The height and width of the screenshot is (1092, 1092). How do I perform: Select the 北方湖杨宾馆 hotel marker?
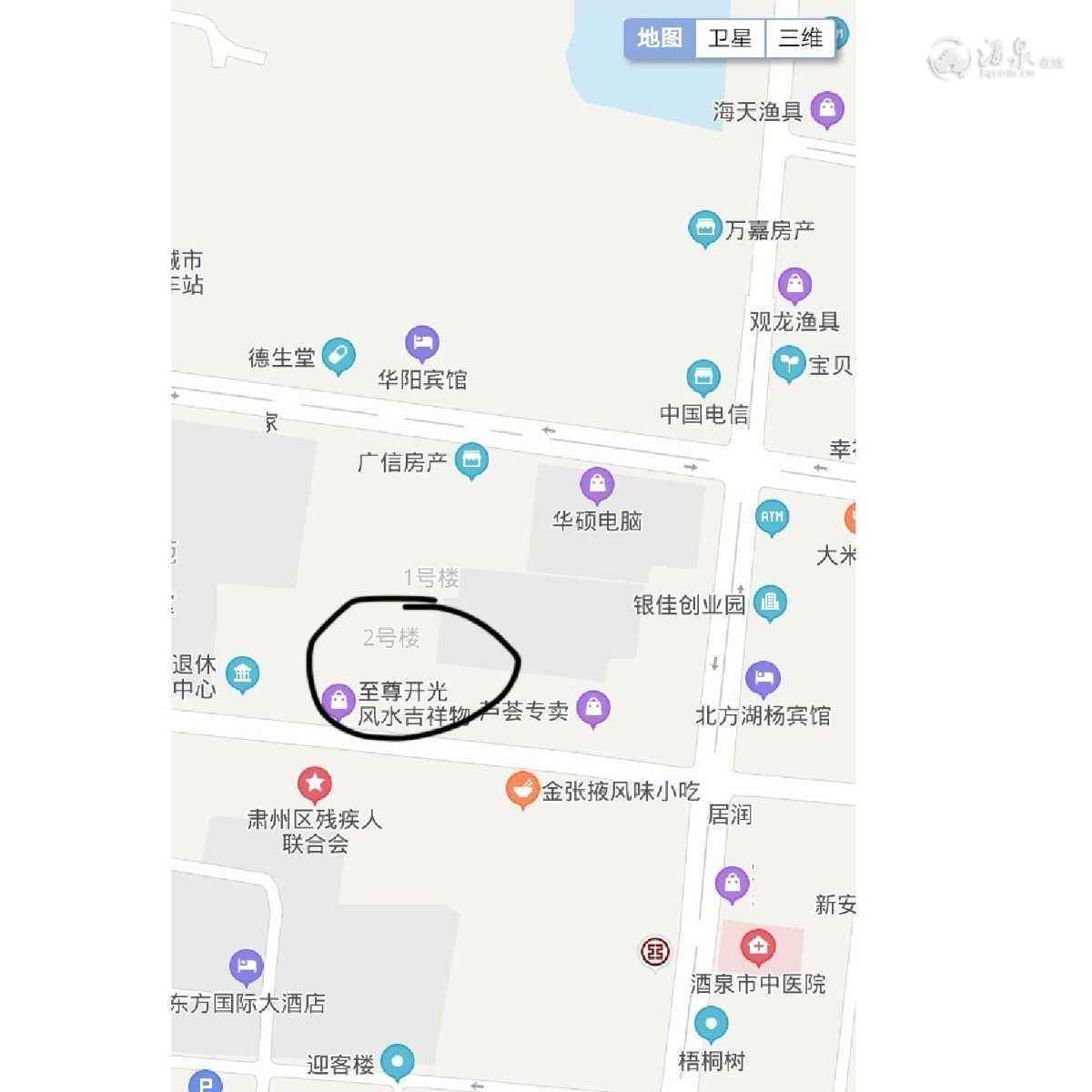coord(763,679)
